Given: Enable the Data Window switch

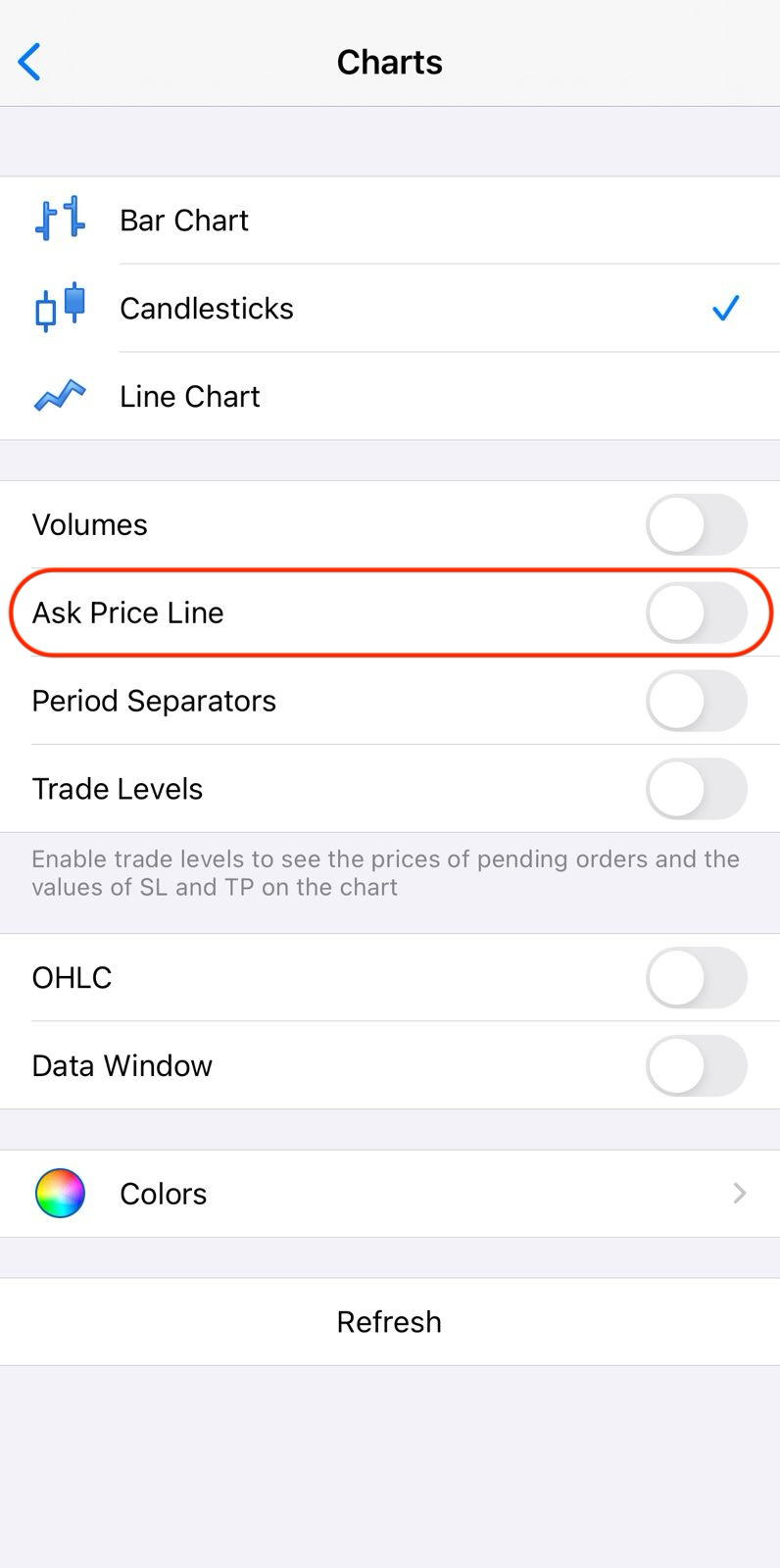Looking at the screenshot, I should pyautogui.click(x=697, y=1065).
